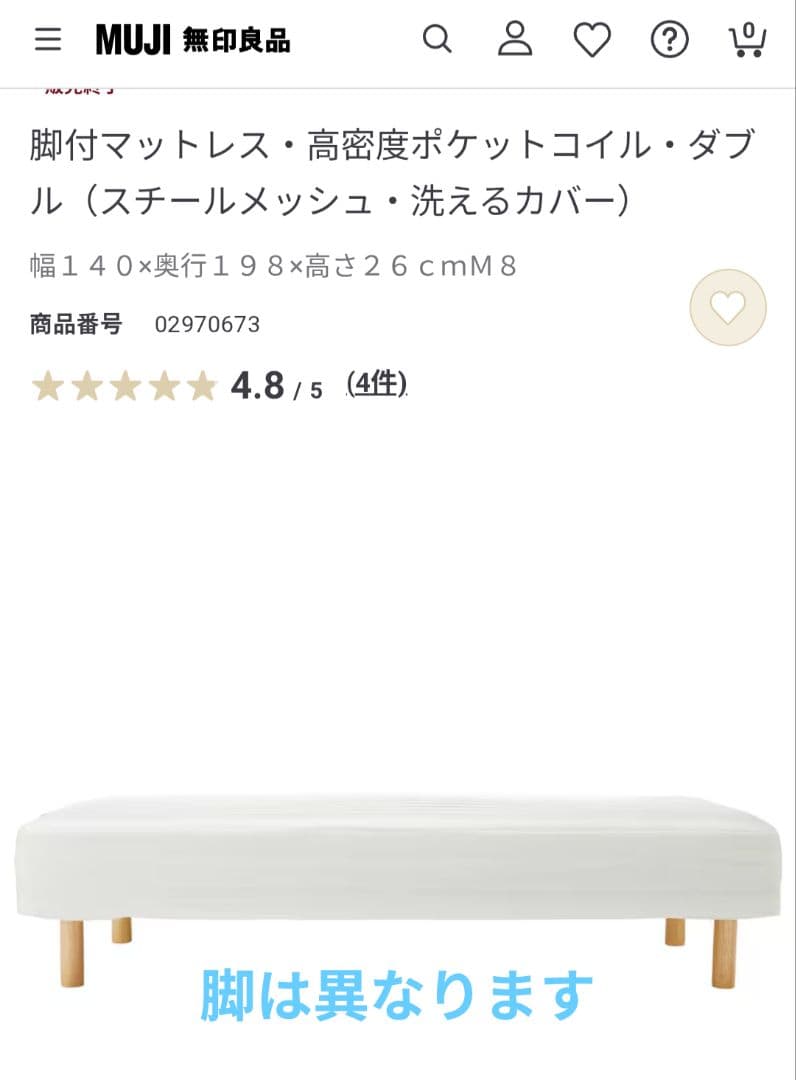Add this mattress to favorites
The image size is (796, 1080).
pos(728,308)
